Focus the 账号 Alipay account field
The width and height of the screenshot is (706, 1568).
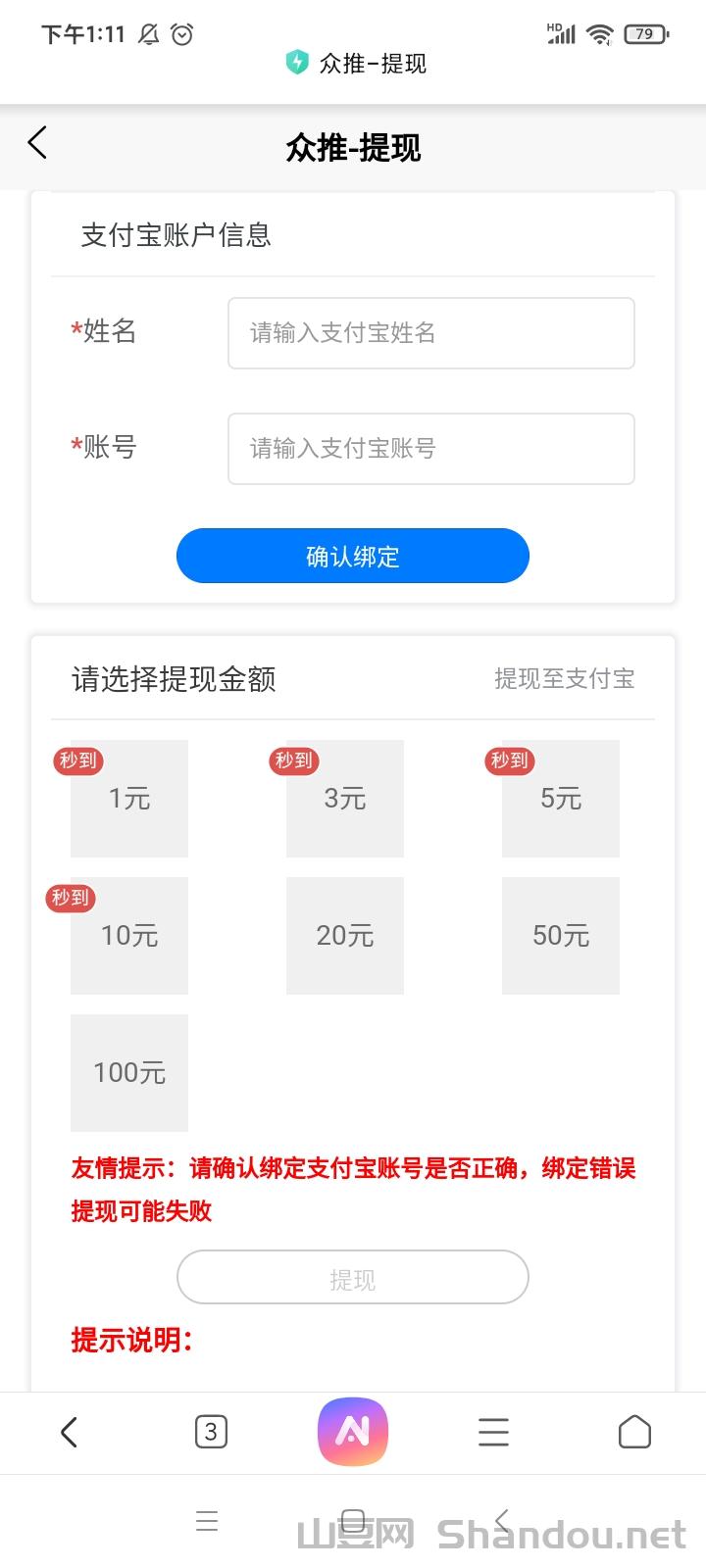pyautogui.click(x=430, y=449)
